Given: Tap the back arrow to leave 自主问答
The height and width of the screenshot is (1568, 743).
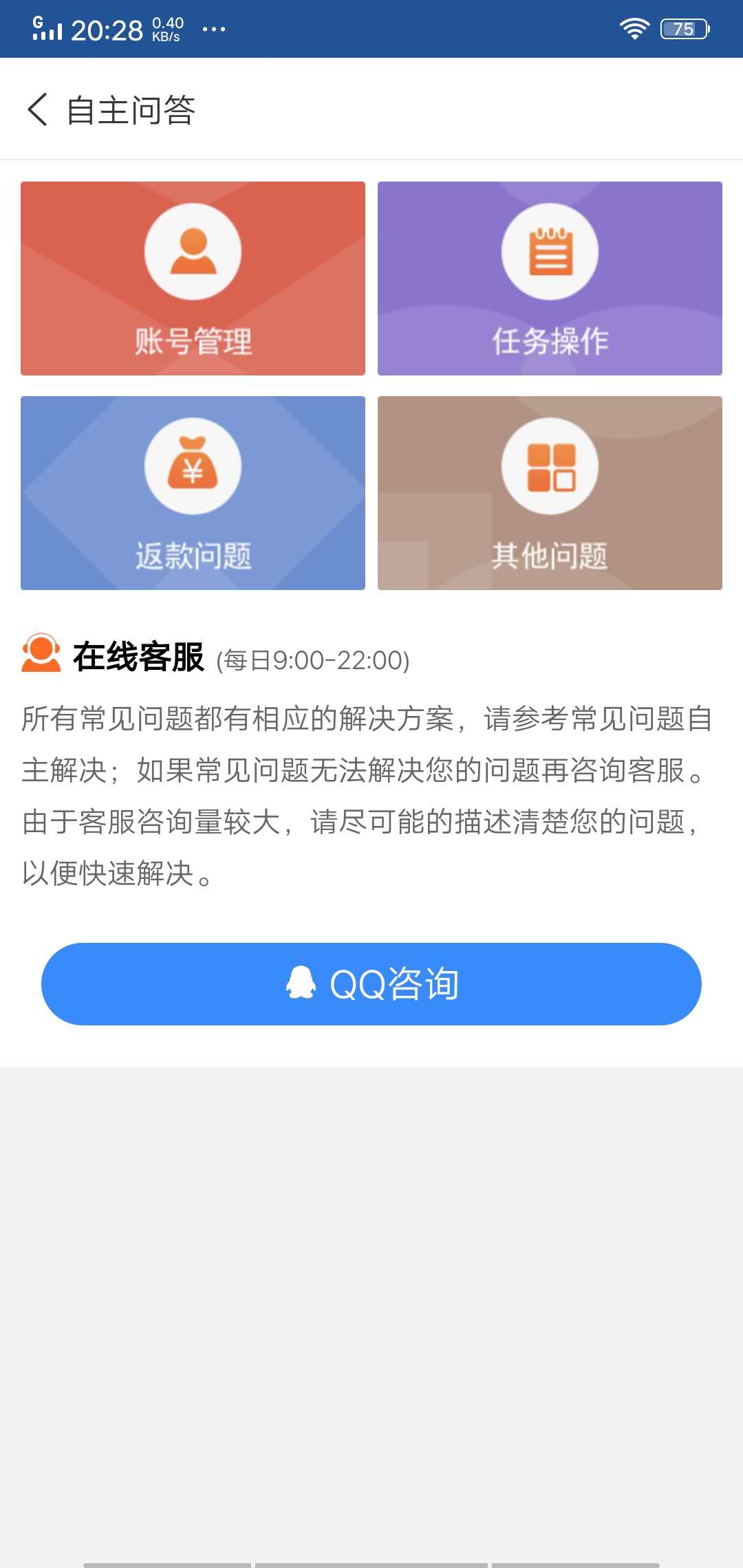Looking at the screenshot, I should tap(38, 109).
